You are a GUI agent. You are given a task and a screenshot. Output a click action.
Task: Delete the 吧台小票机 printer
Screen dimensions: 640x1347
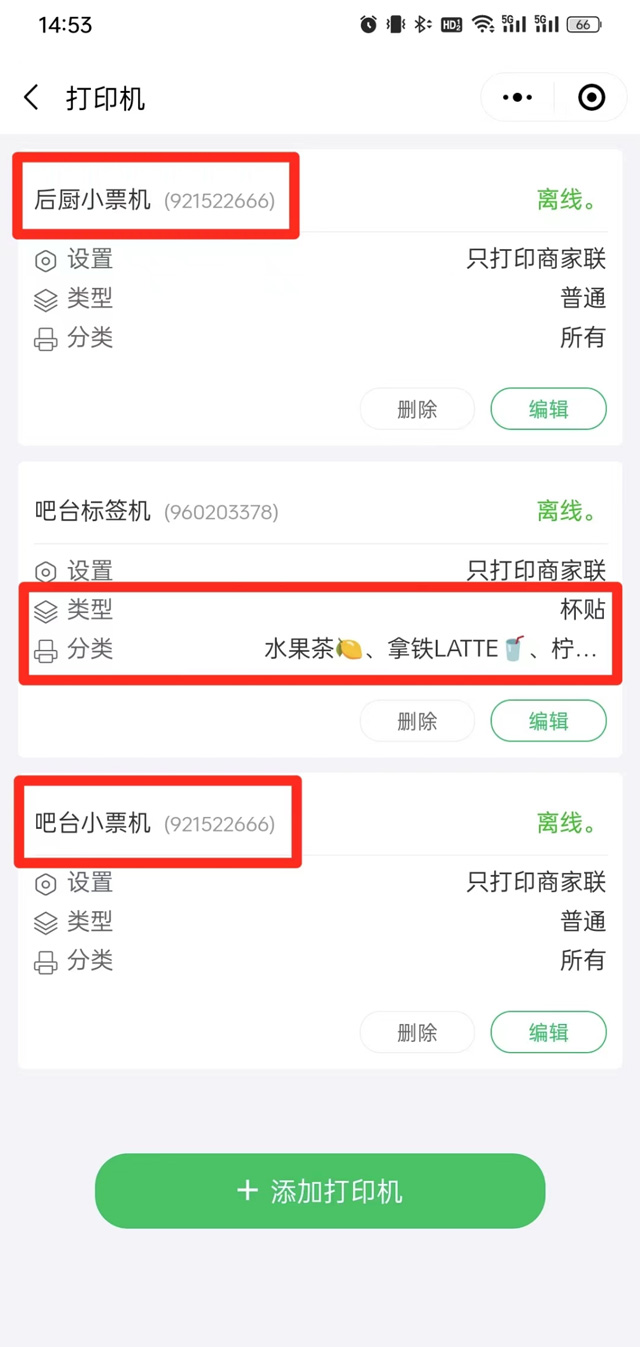(417, 1033)
